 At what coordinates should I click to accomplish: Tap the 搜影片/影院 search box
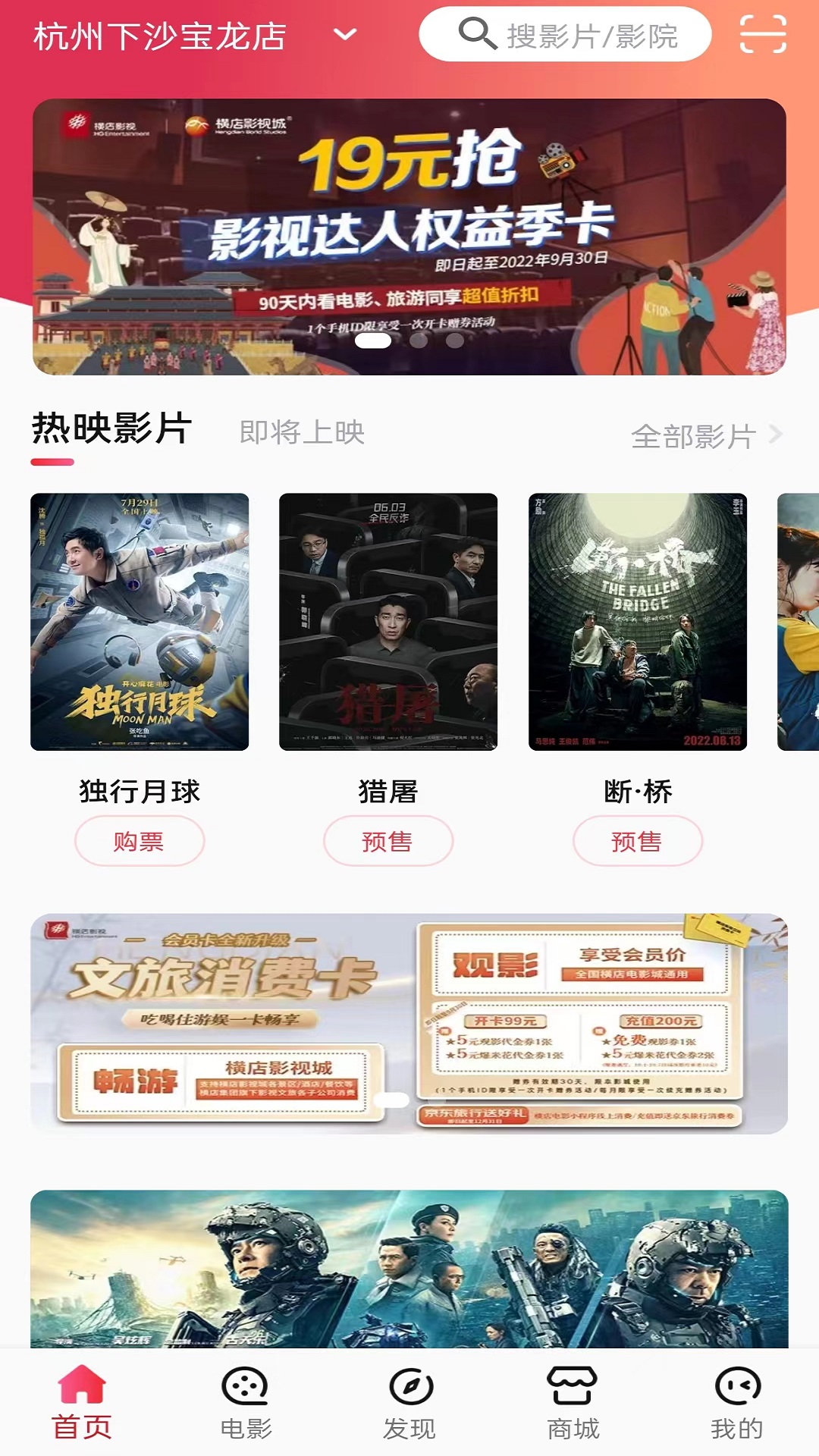[x=565, y=35]
